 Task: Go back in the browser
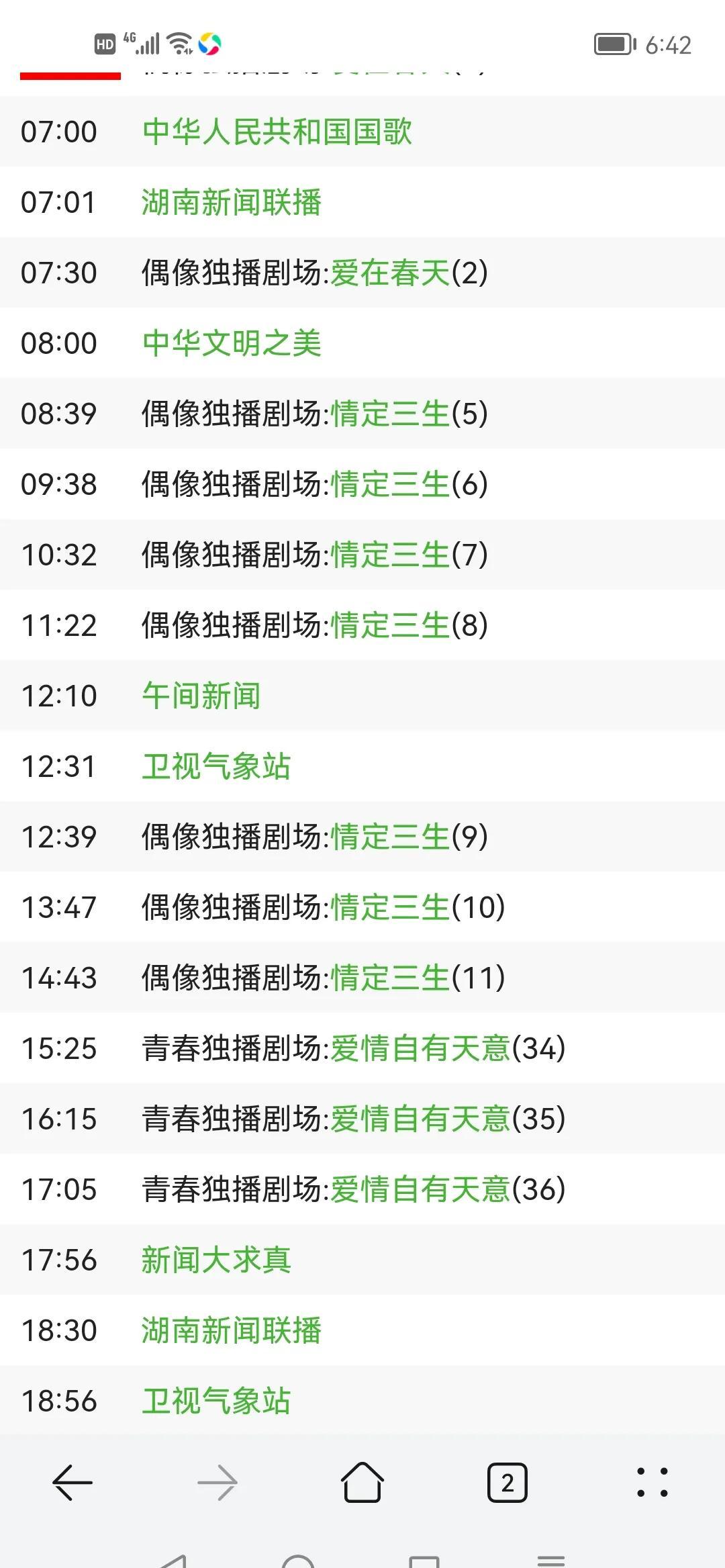(x=72, y=1482)
